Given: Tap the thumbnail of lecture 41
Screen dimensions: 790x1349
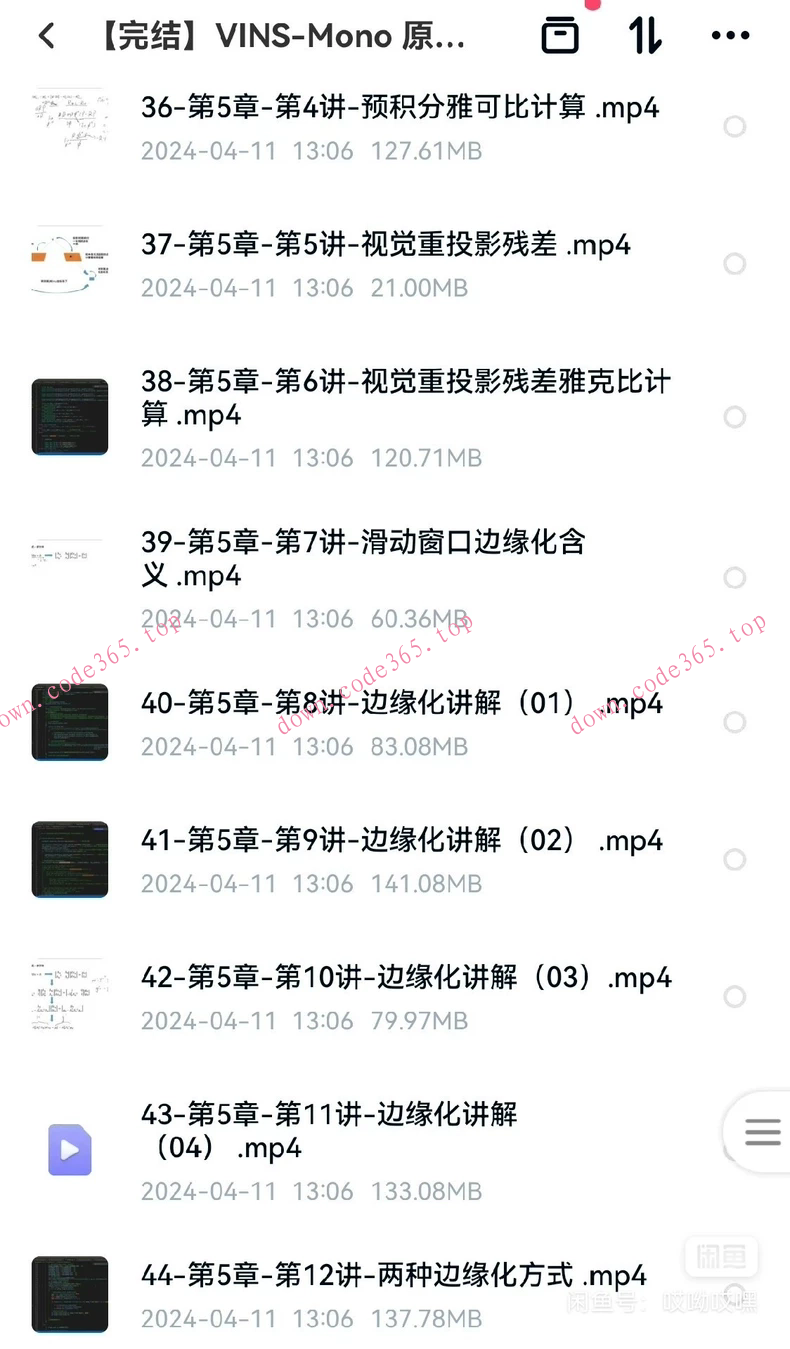Looking at the screenshot, I should point(69,858).
